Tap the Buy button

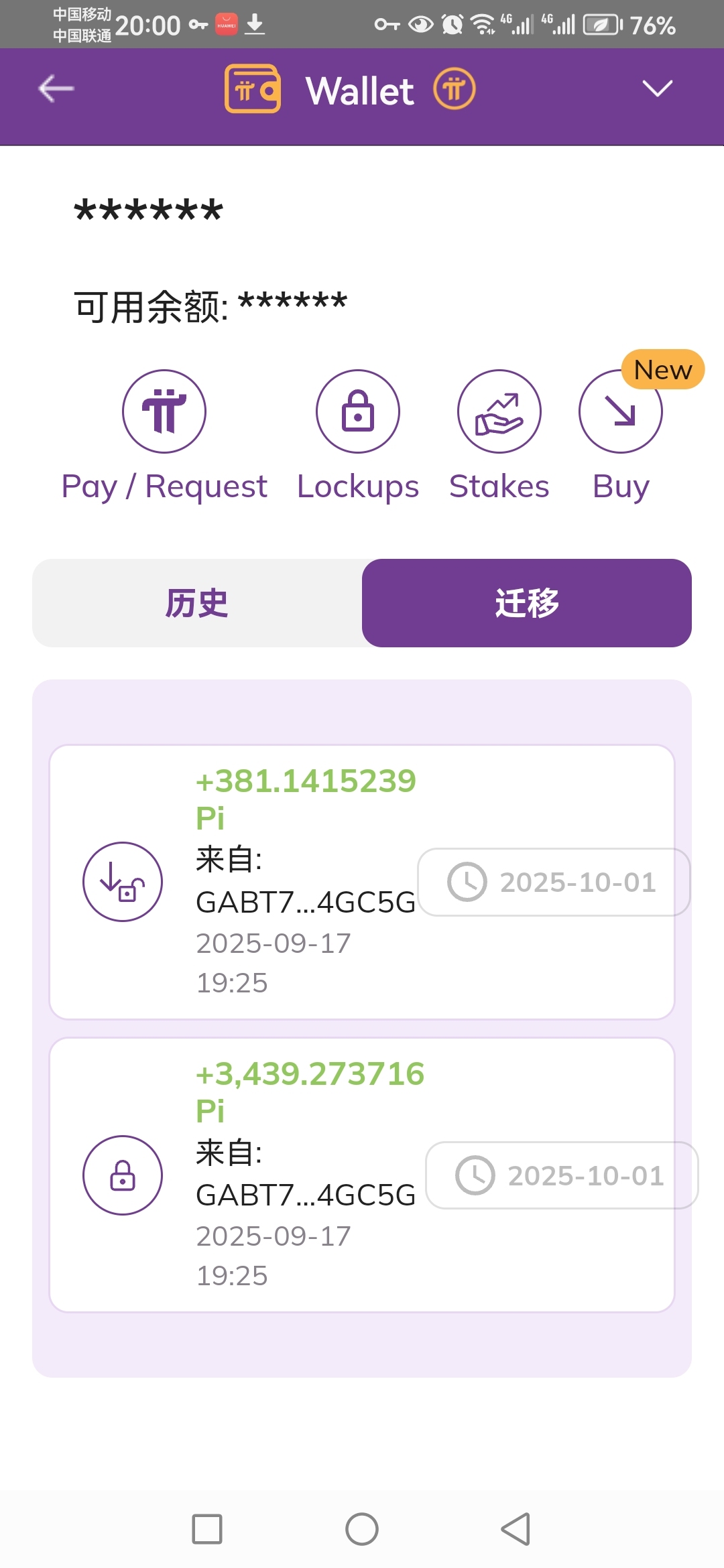pyautogui.click(x=620, y=411)
